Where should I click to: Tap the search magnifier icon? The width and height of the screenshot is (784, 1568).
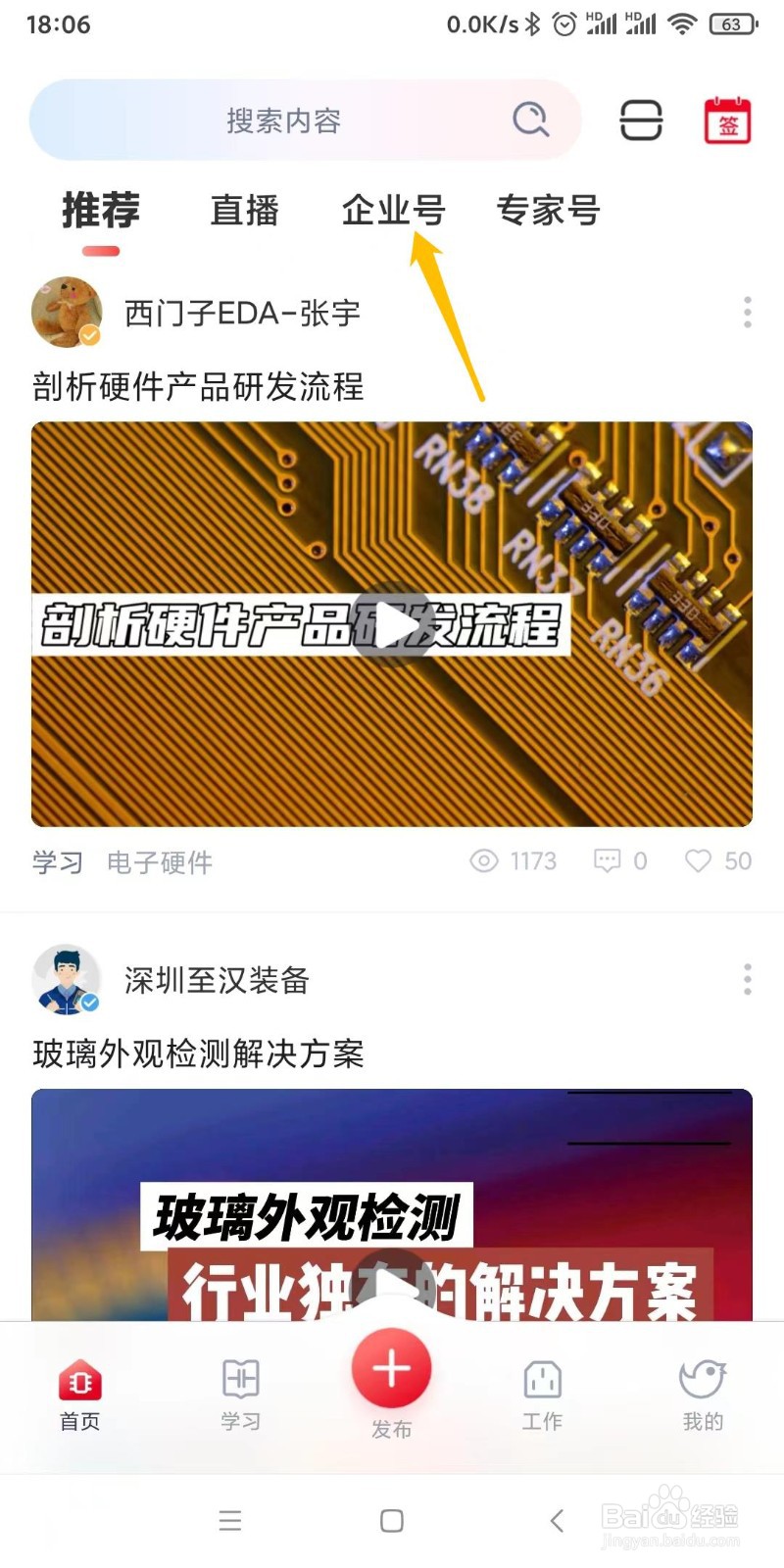530,120
